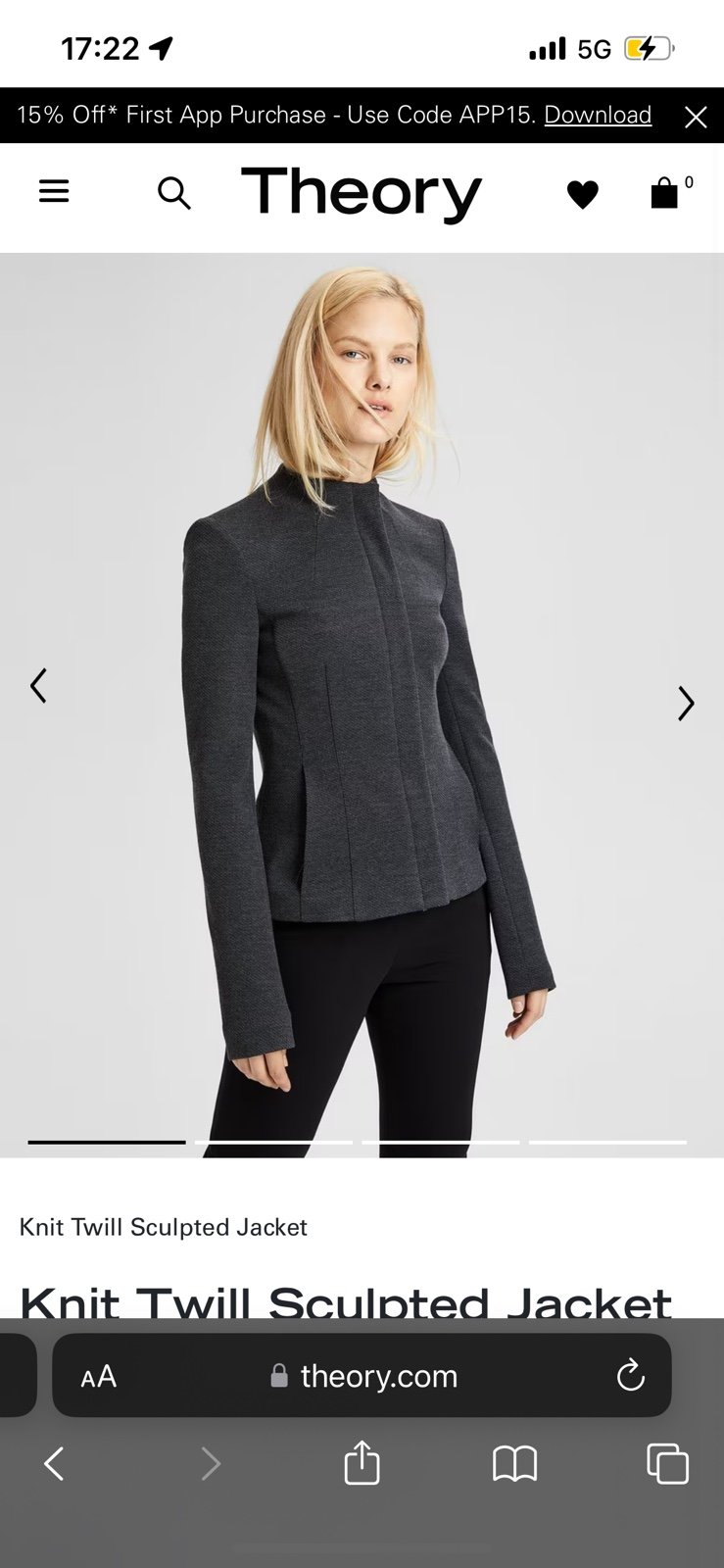The image size is (724, 1568).
Task: Open the AA reader options
Action: pyautogui.click(x=99, y=1377)
